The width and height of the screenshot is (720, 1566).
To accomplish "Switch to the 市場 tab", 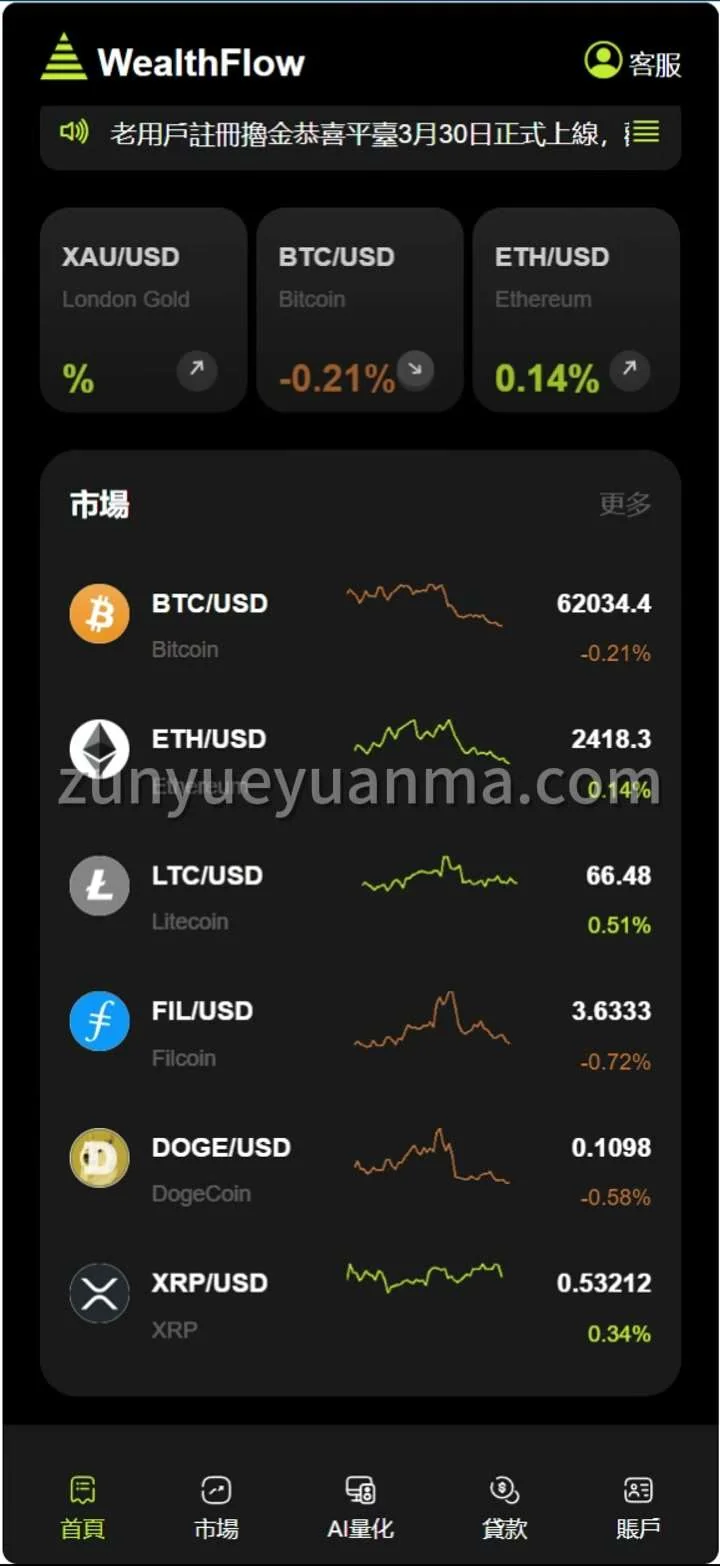I will (216, 1507).
